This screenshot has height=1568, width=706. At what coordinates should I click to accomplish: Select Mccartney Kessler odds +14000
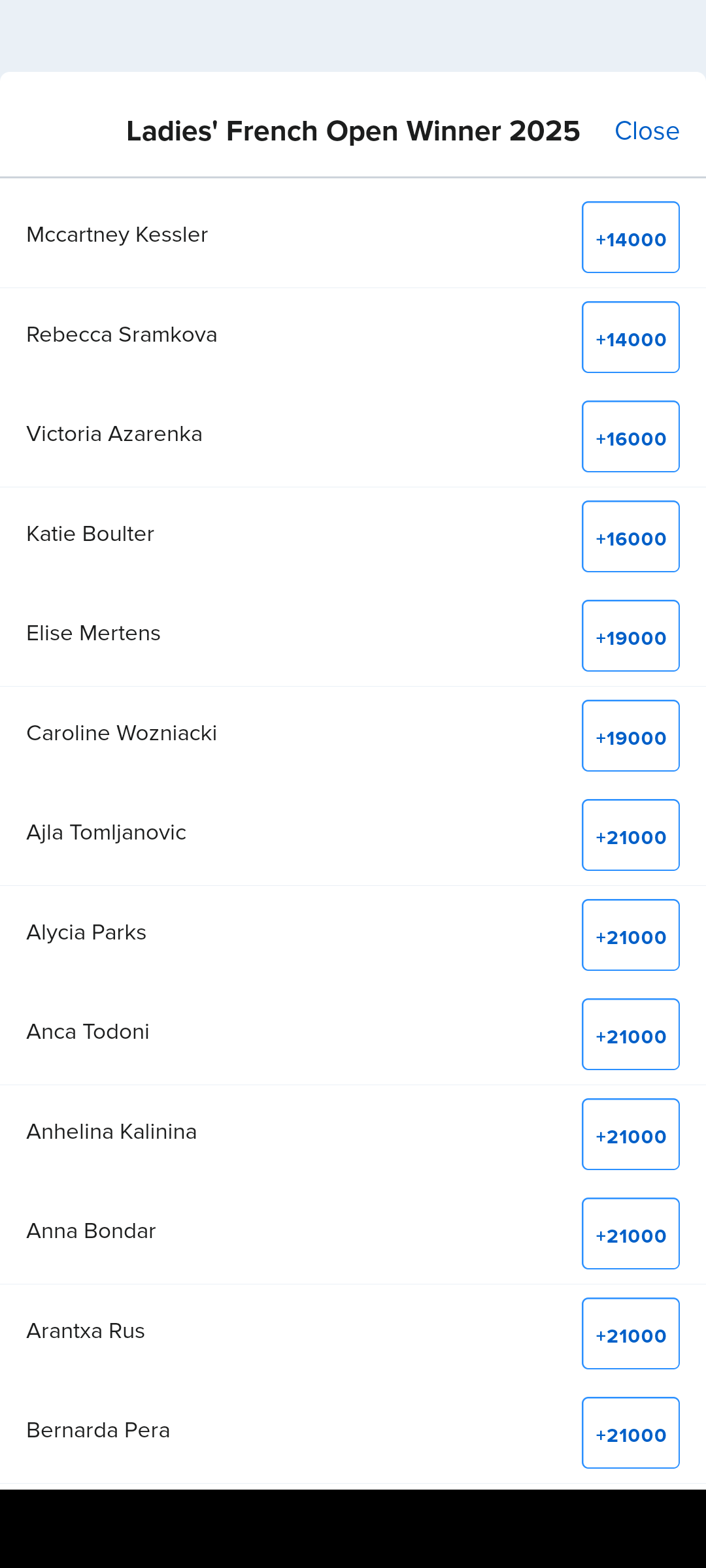click(x=630, y=238)
